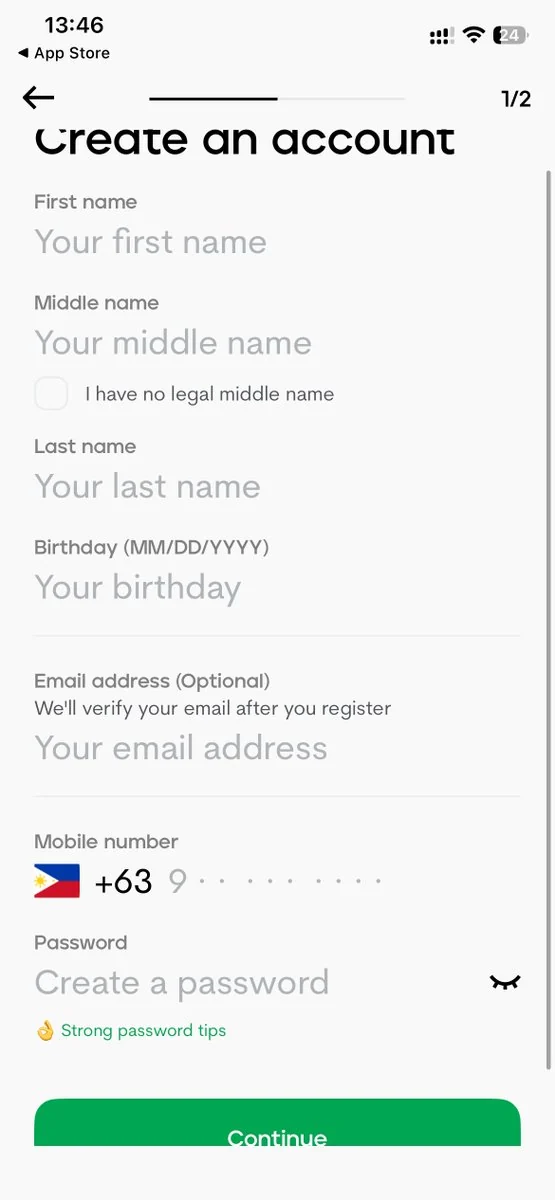This screenshot has height=1200, width=555.
Task: Focus the mobile number field
Action: 343,882
